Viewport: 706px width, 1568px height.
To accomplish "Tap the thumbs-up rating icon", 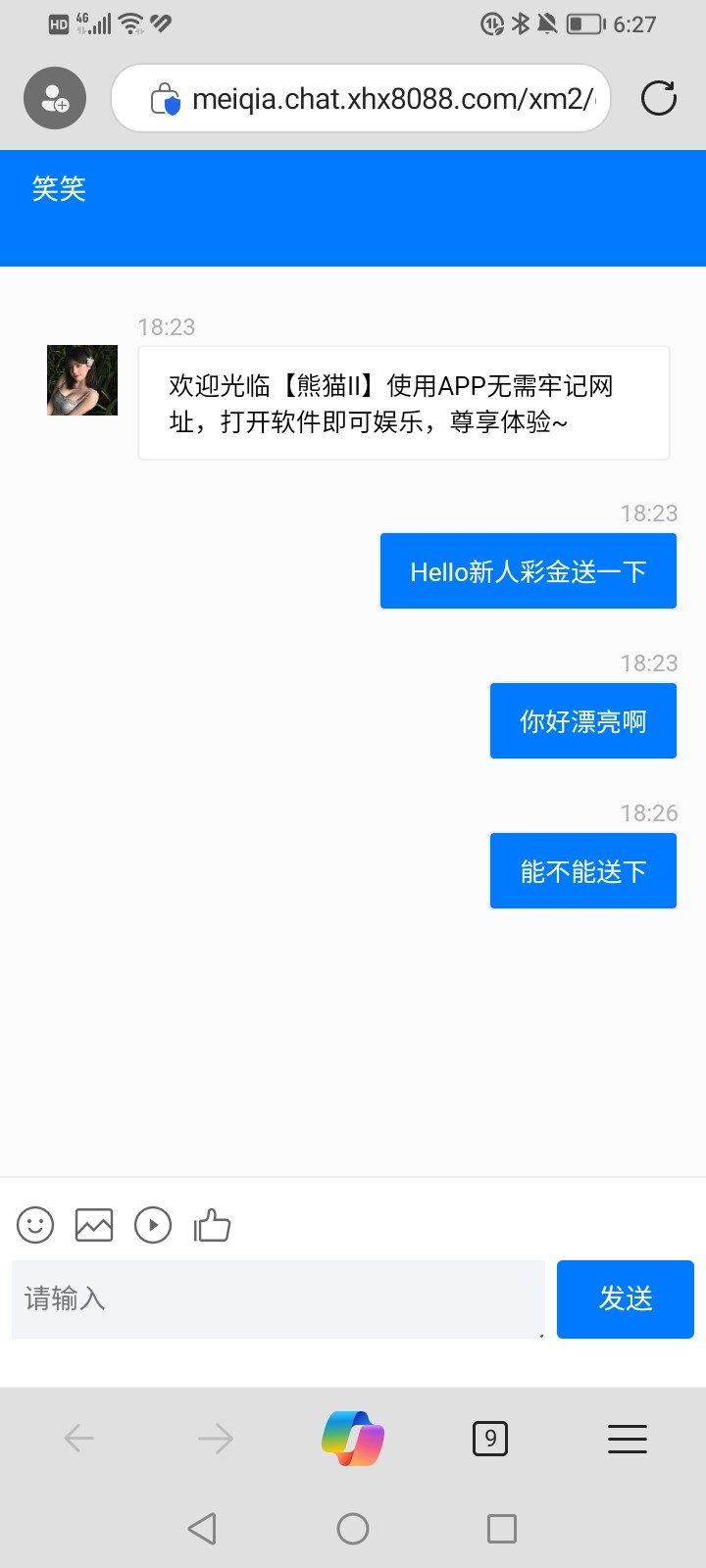I will click(212, 1225).
